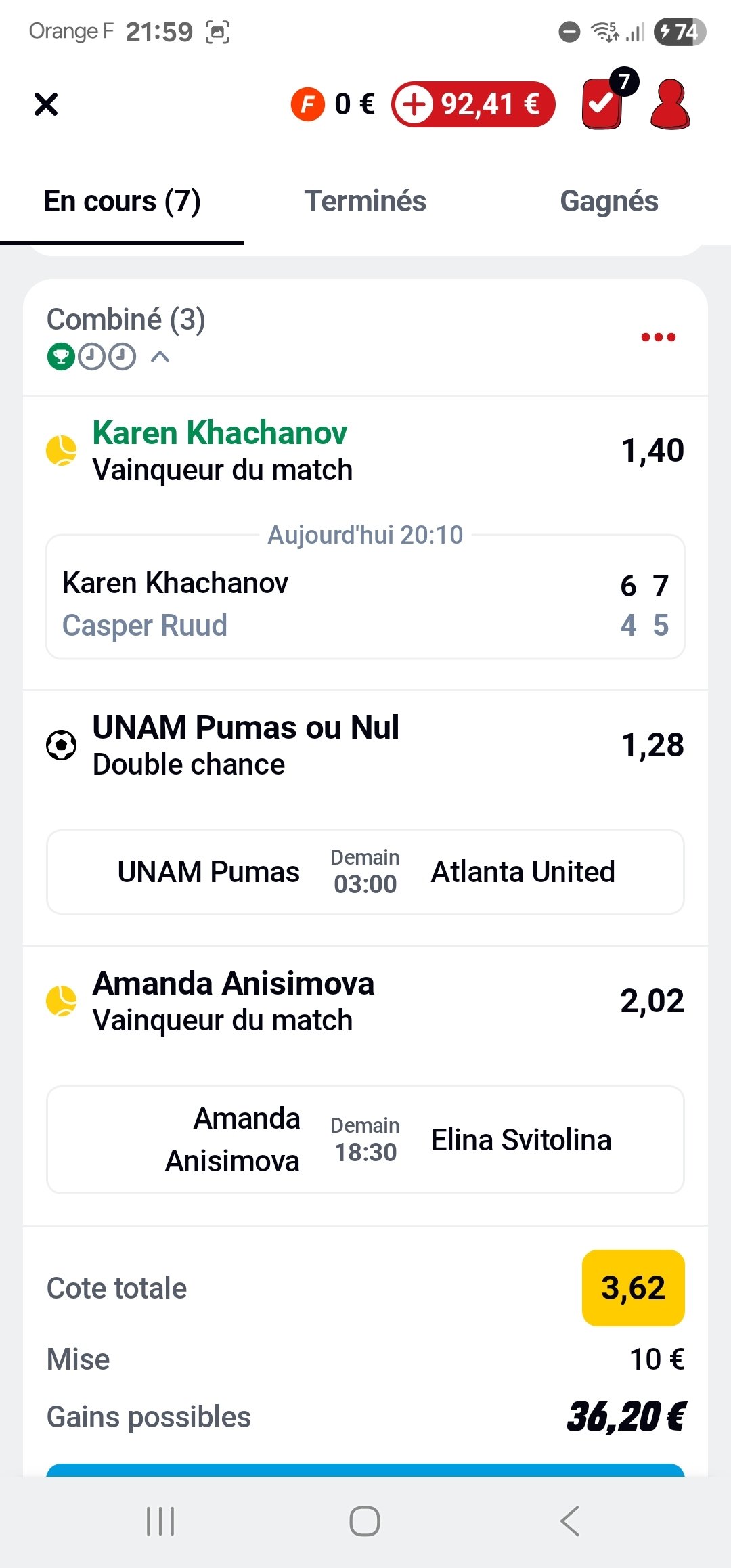Open the UNAM Pumas vs Atlanta United match

tap(365, 872)
